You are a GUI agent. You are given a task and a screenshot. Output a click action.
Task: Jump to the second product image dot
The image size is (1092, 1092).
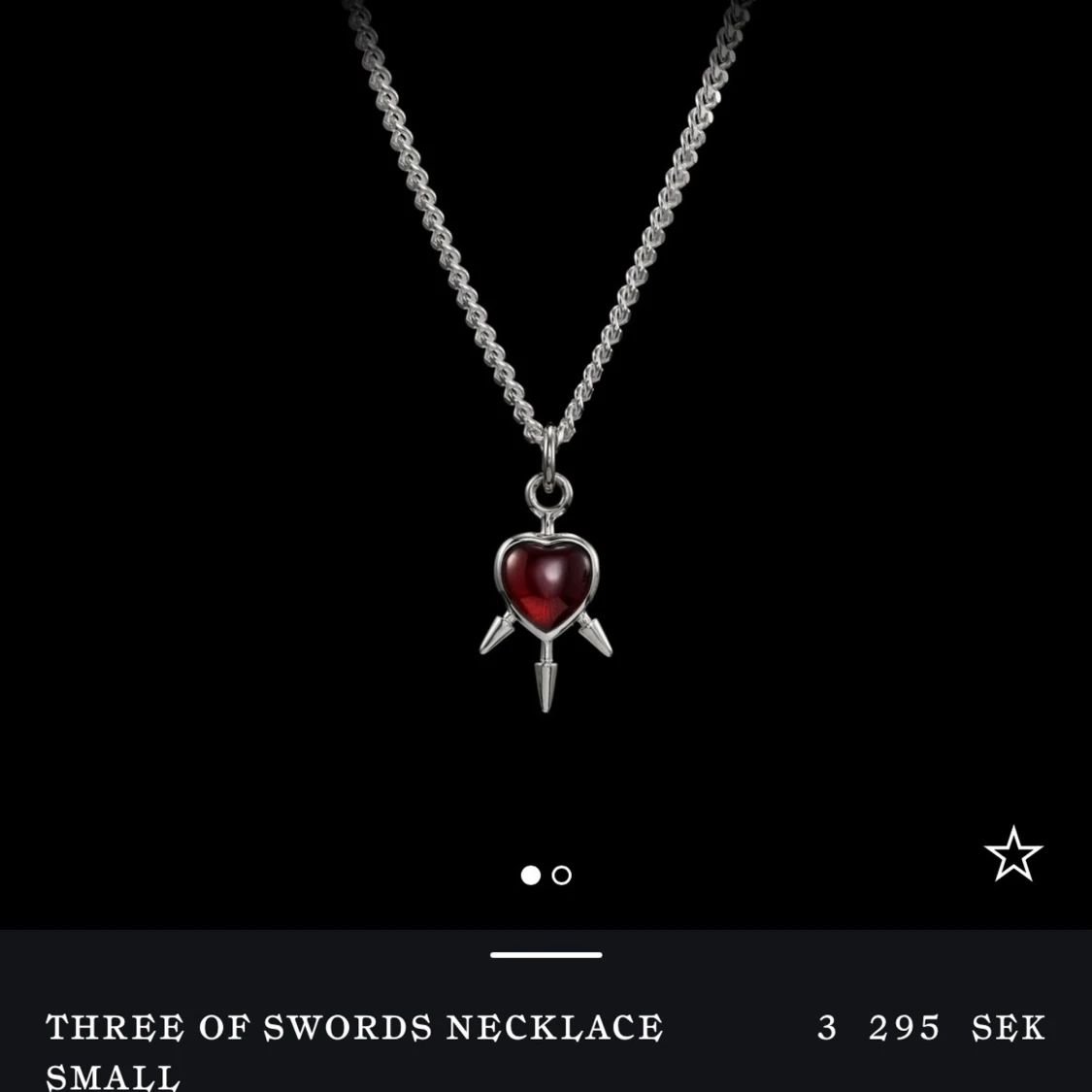(562, 876)
